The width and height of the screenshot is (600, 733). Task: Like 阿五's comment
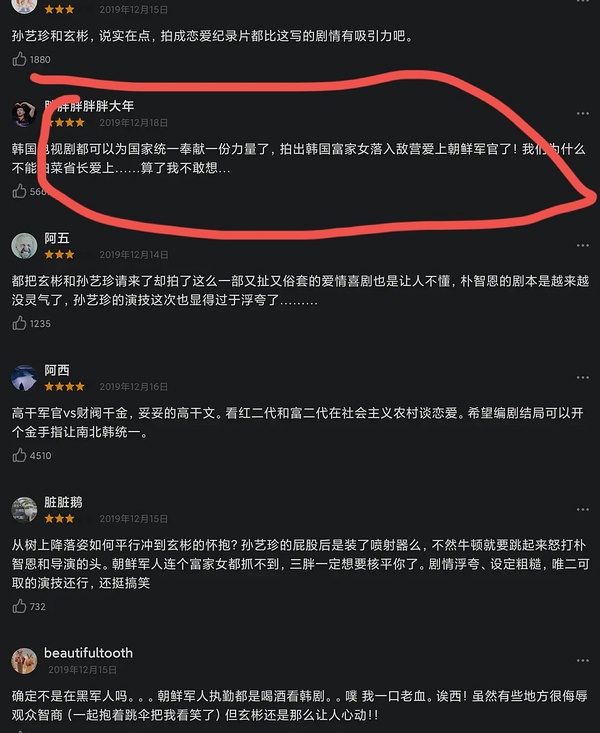click(x=19, y=323)
